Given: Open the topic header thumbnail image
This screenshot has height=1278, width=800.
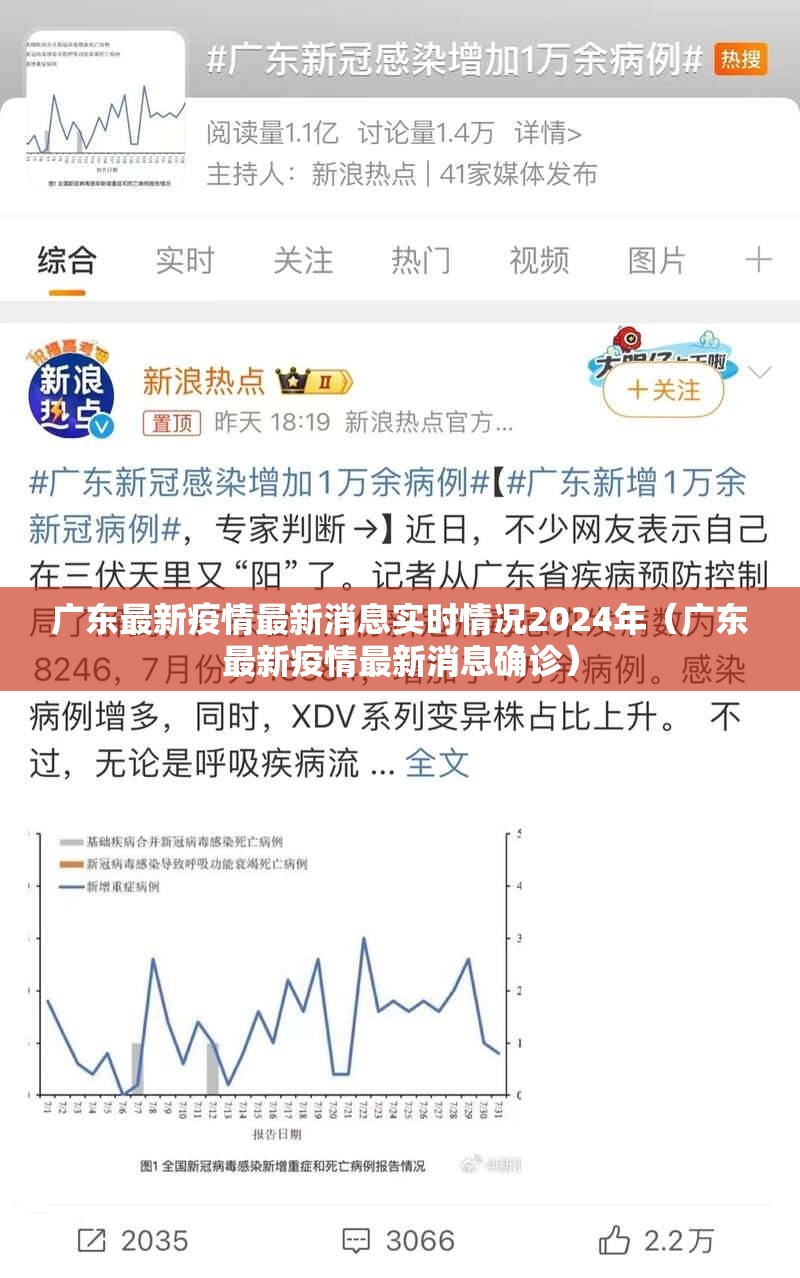Looking at the screenshot, I should click(106, 112).
